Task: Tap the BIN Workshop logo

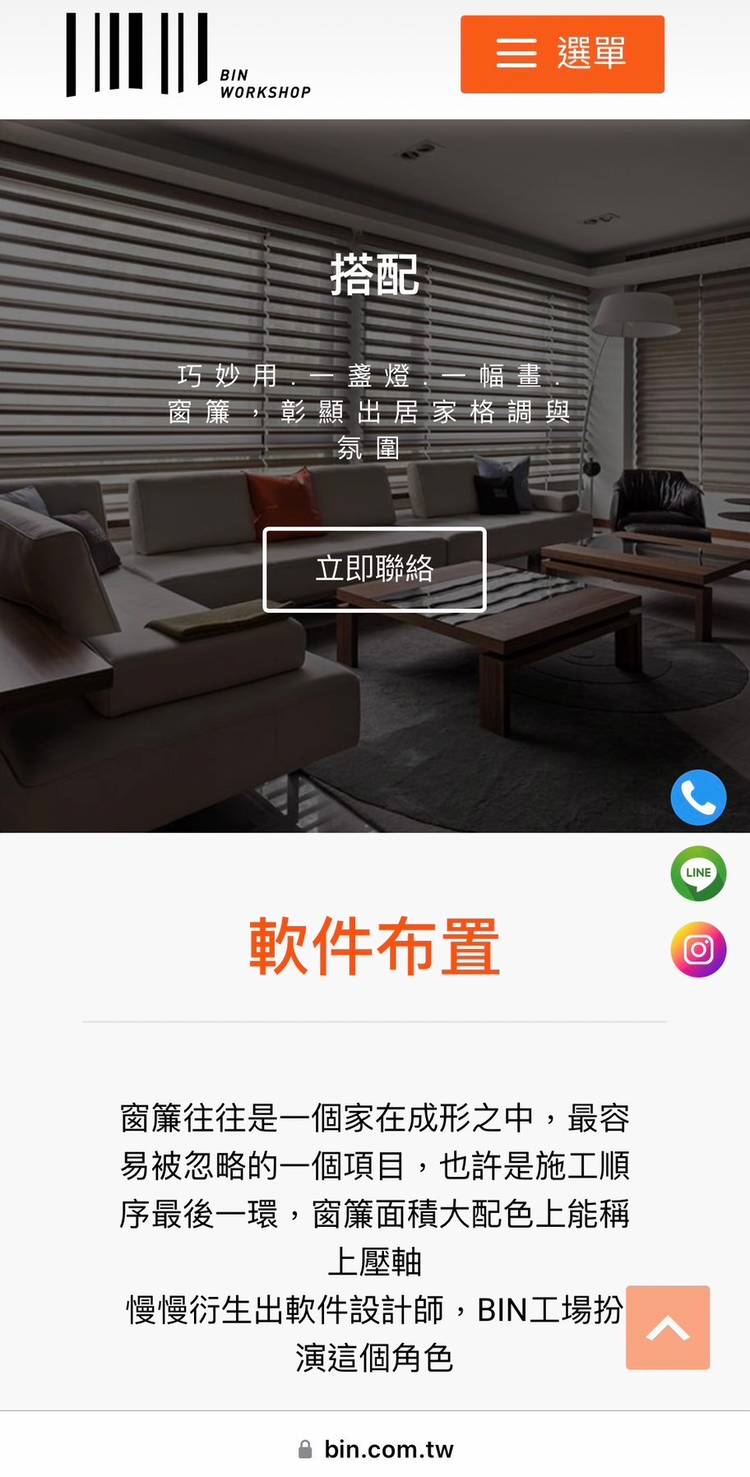Action: tap(188, 56)
